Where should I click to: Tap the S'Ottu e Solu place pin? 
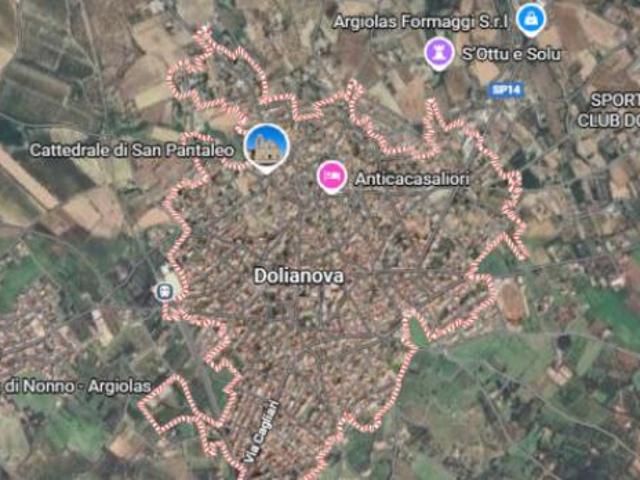(x=438, y=52)
